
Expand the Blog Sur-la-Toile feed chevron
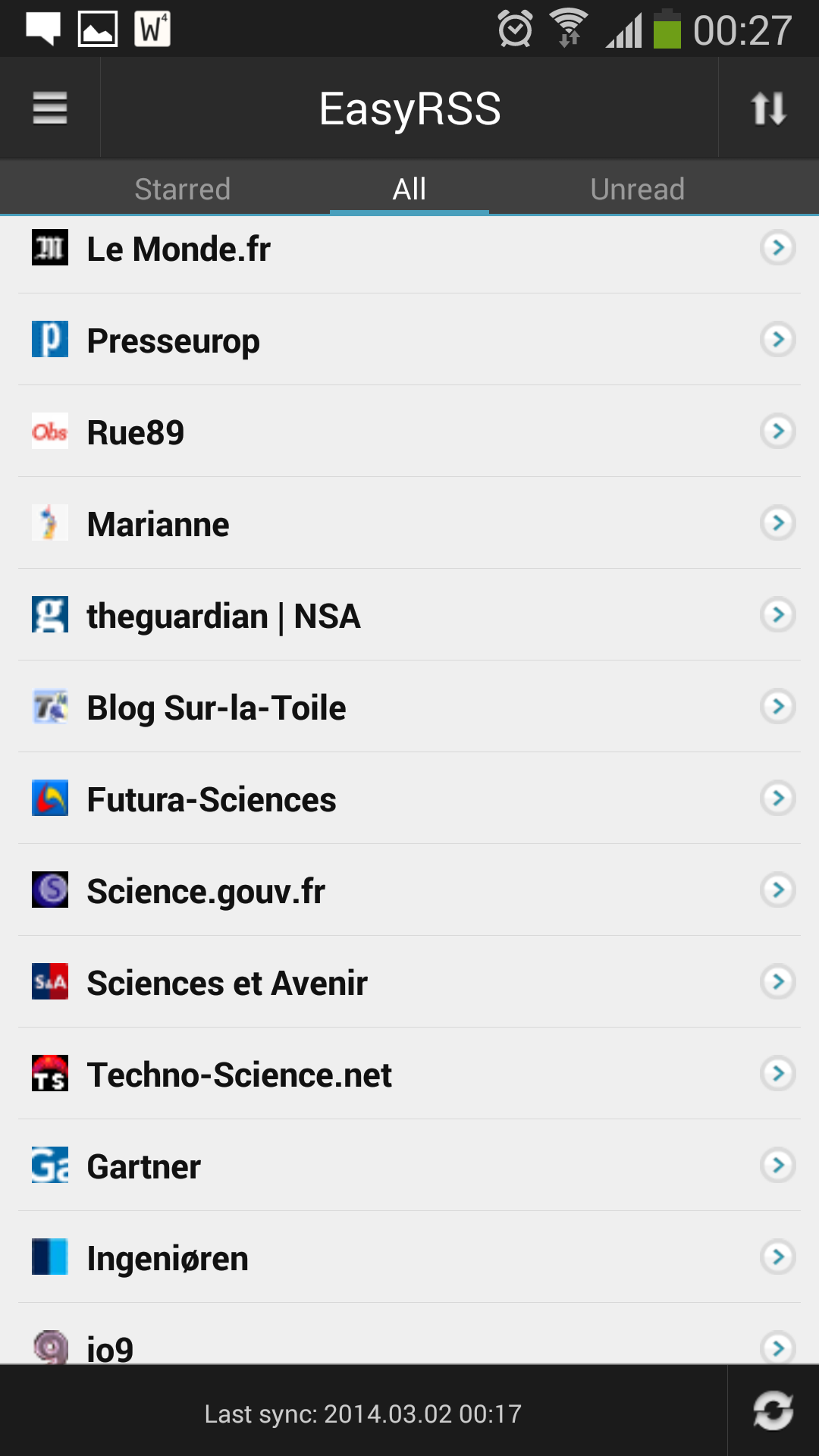click(777, 707)
